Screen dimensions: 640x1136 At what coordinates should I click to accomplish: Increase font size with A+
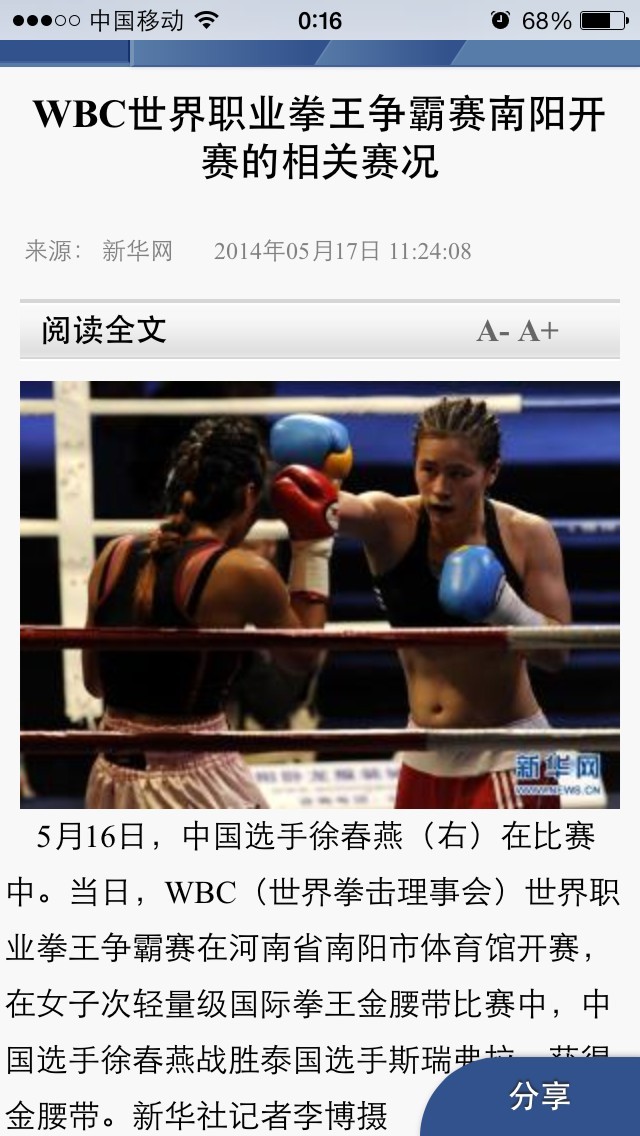(538, 332)
